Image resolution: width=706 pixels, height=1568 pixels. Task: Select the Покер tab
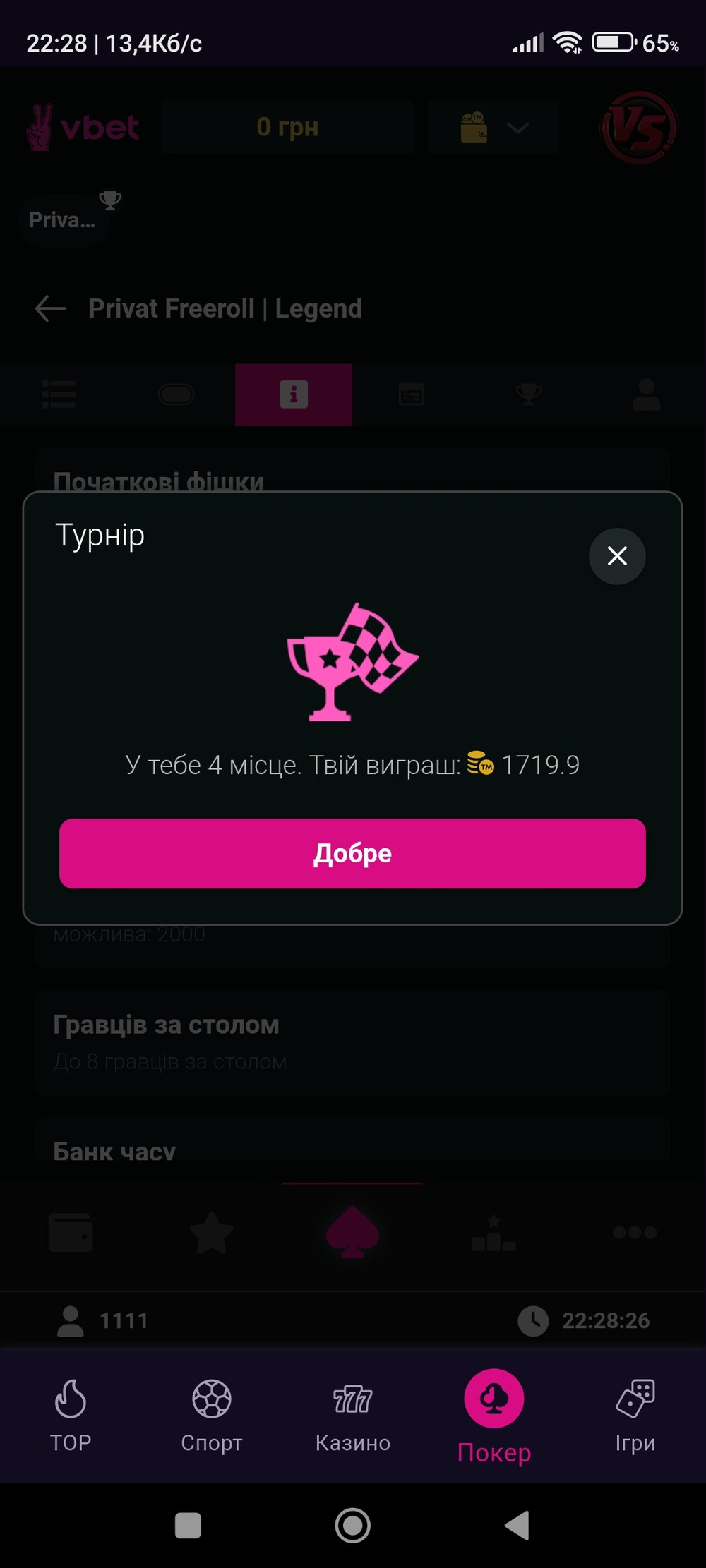[494, 1416]
